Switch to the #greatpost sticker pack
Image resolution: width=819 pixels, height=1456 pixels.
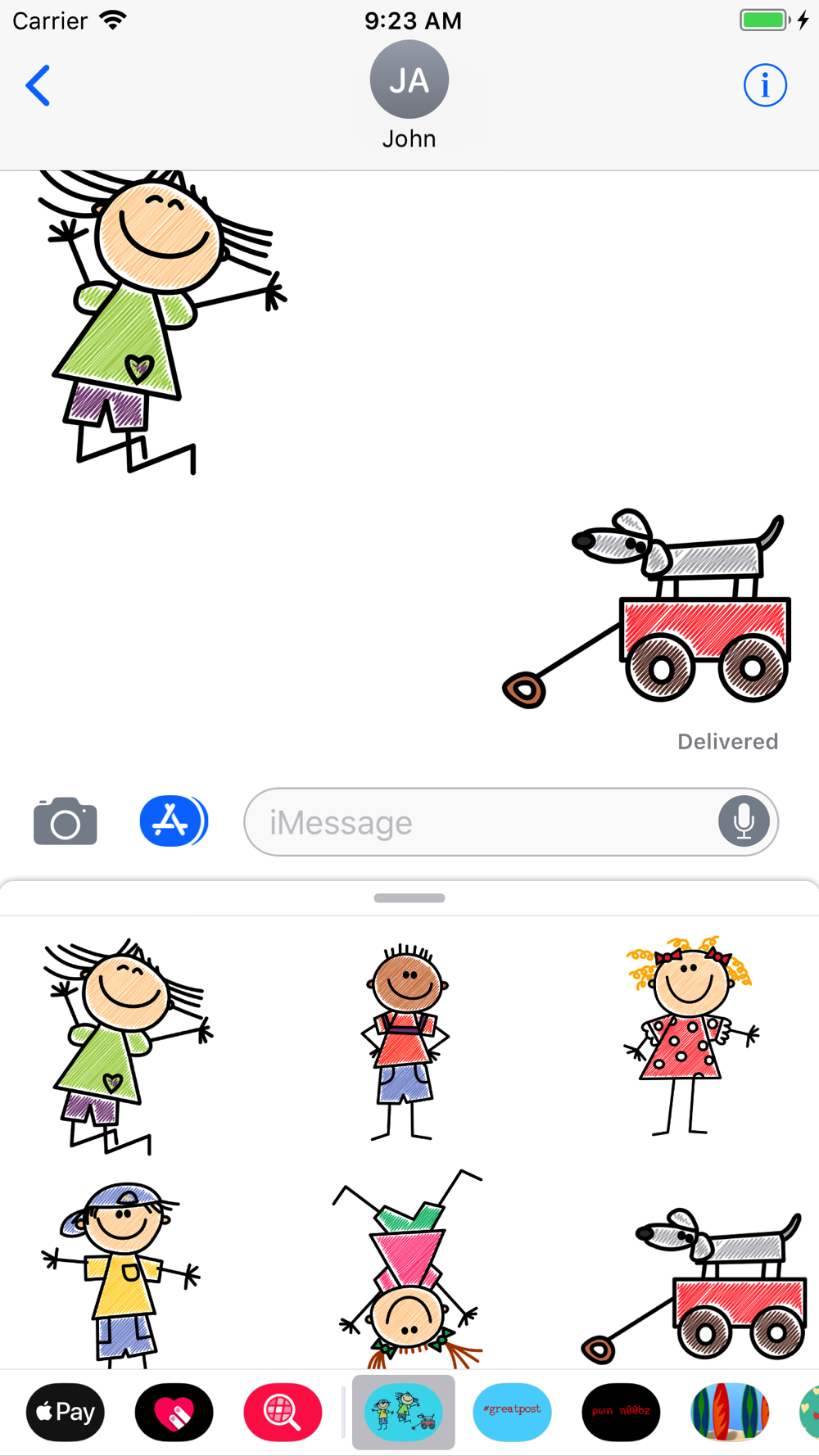(x=512, y=1412)
